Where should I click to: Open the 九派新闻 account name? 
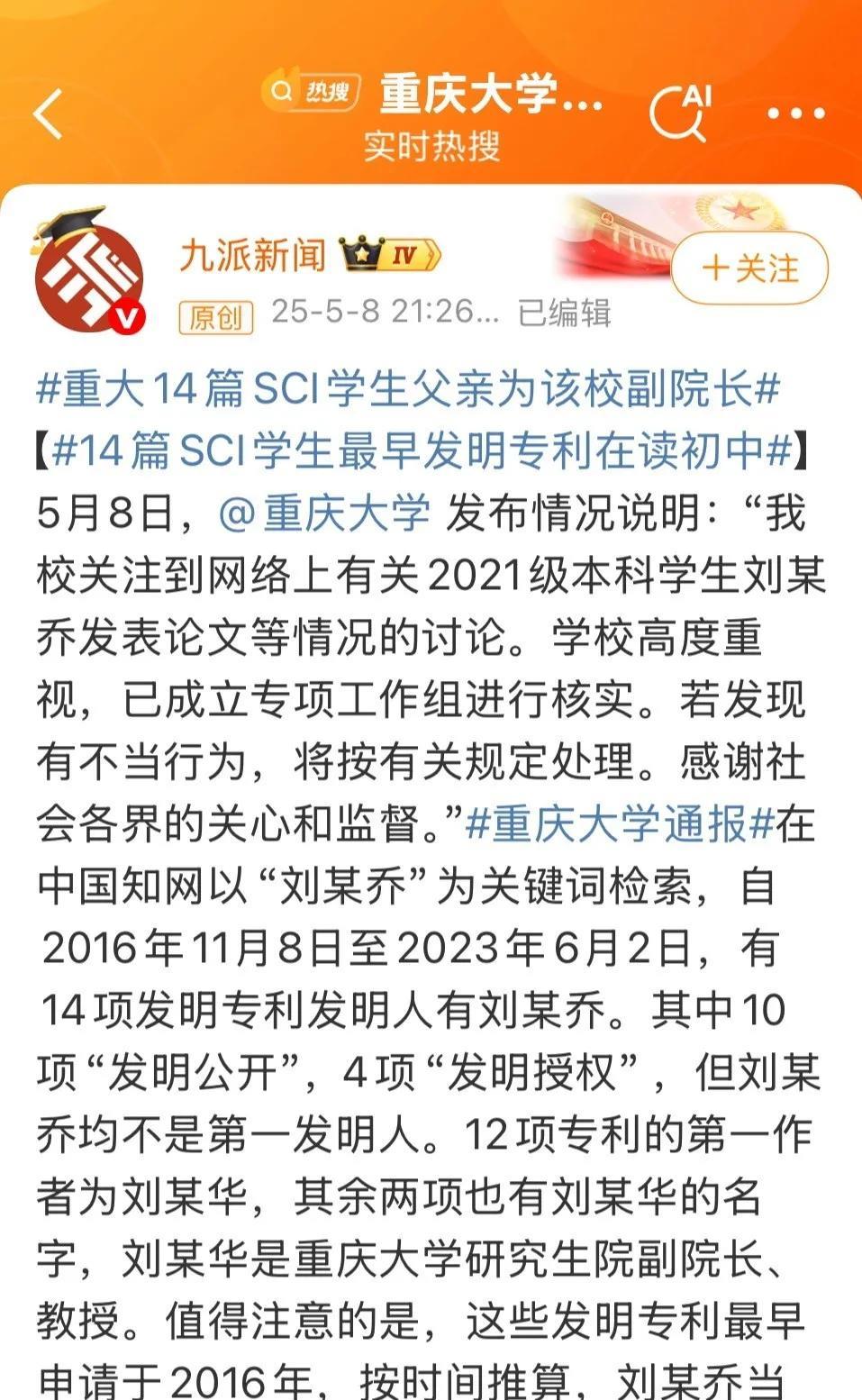click(252, 255)
